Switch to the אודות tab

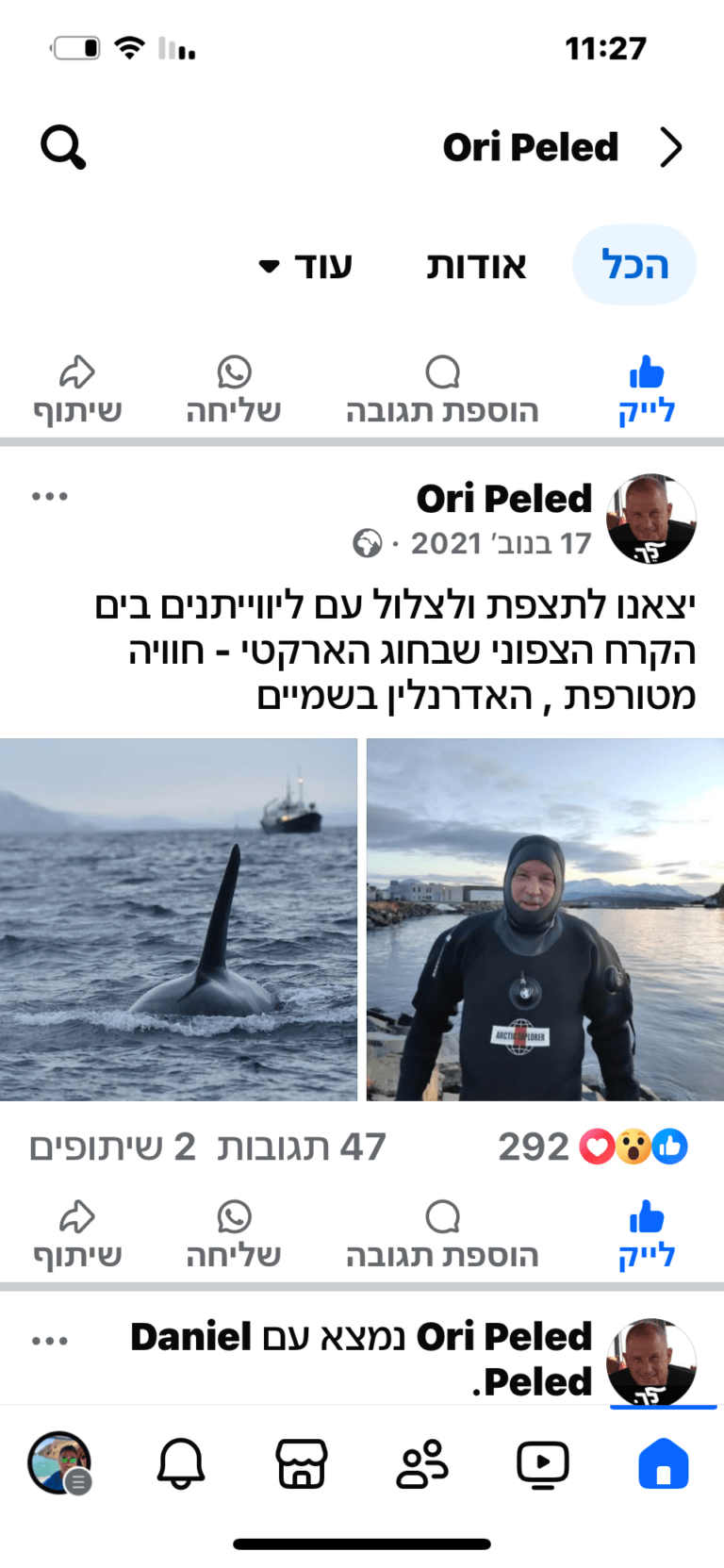click(476, 266)
